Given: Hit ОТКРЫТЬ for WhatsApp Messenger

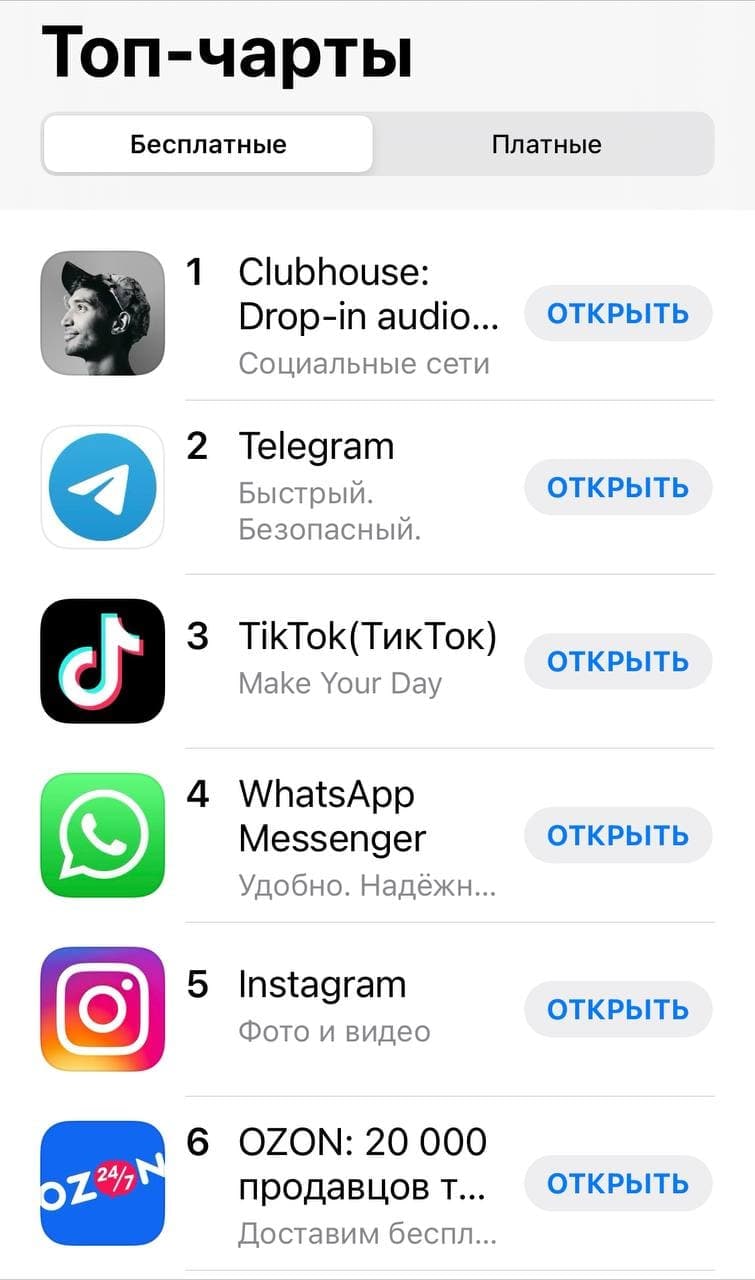Looking at the screenshot, I should point(618,835).
